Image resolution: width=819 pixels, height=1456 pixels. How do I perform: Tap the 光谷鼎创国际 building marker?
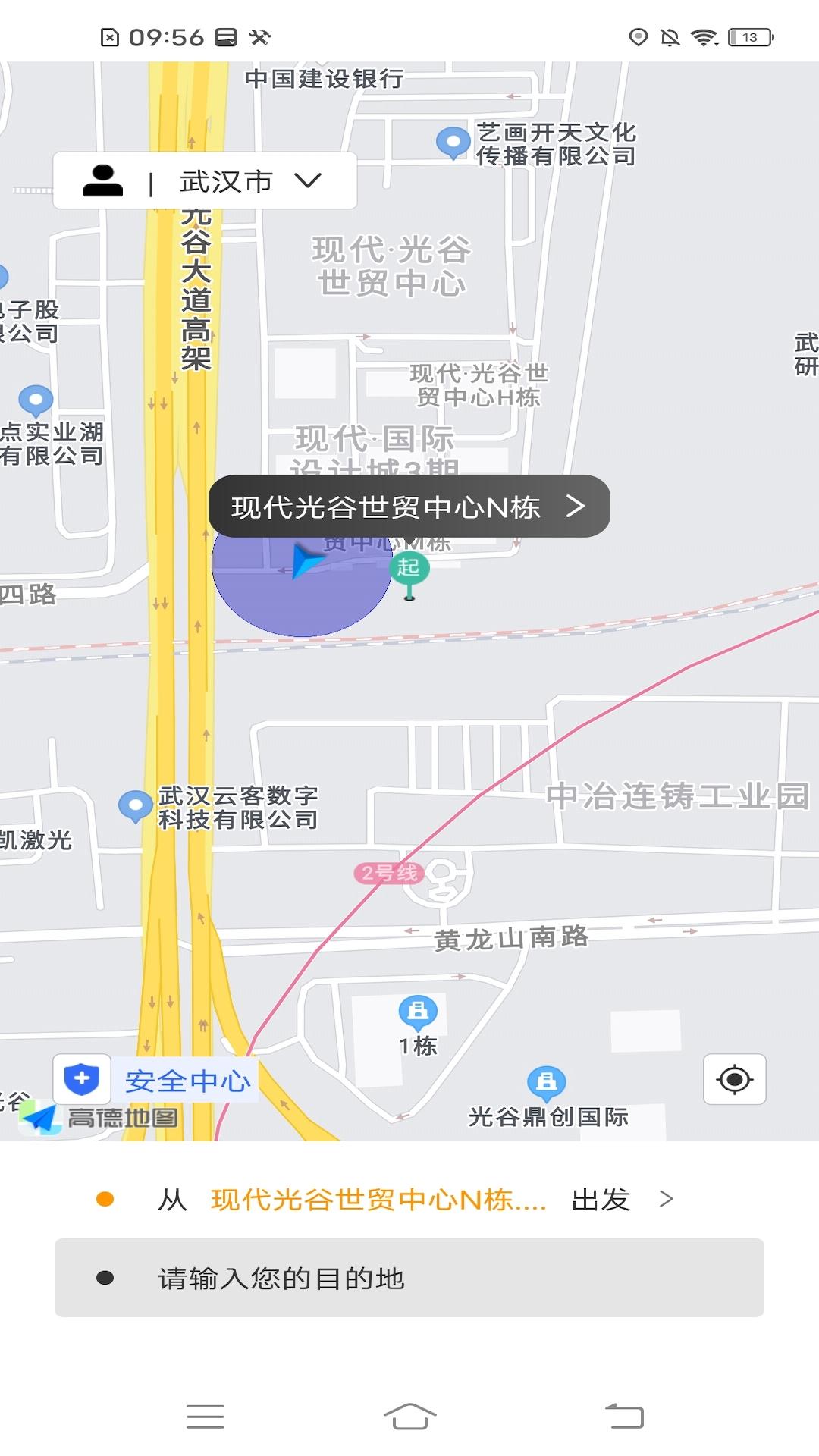(x=545, y=1080)
